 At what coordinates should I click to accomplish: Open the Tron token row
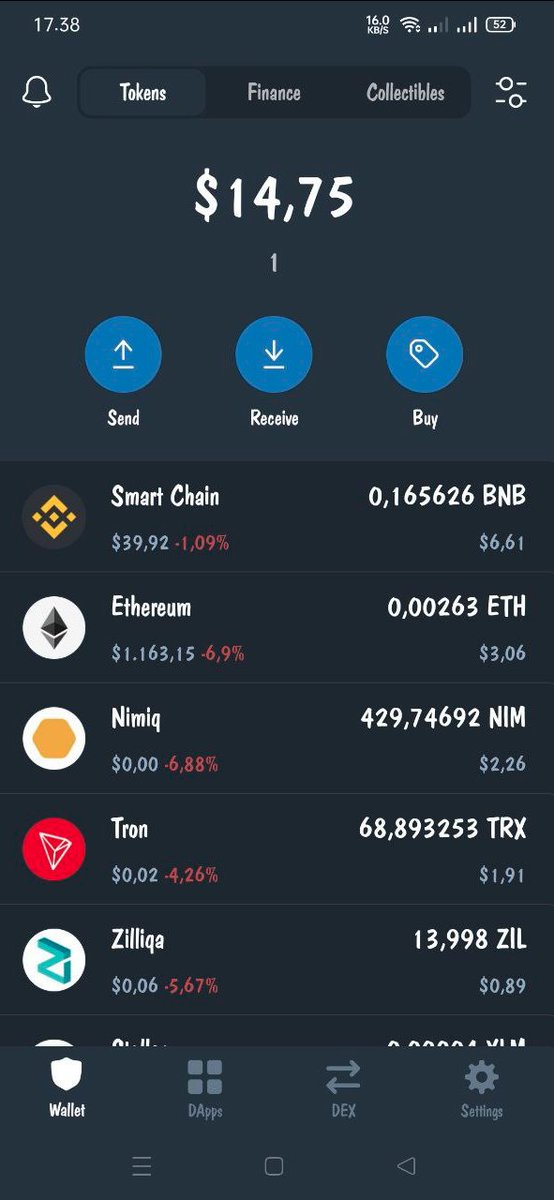coord(277,850)
